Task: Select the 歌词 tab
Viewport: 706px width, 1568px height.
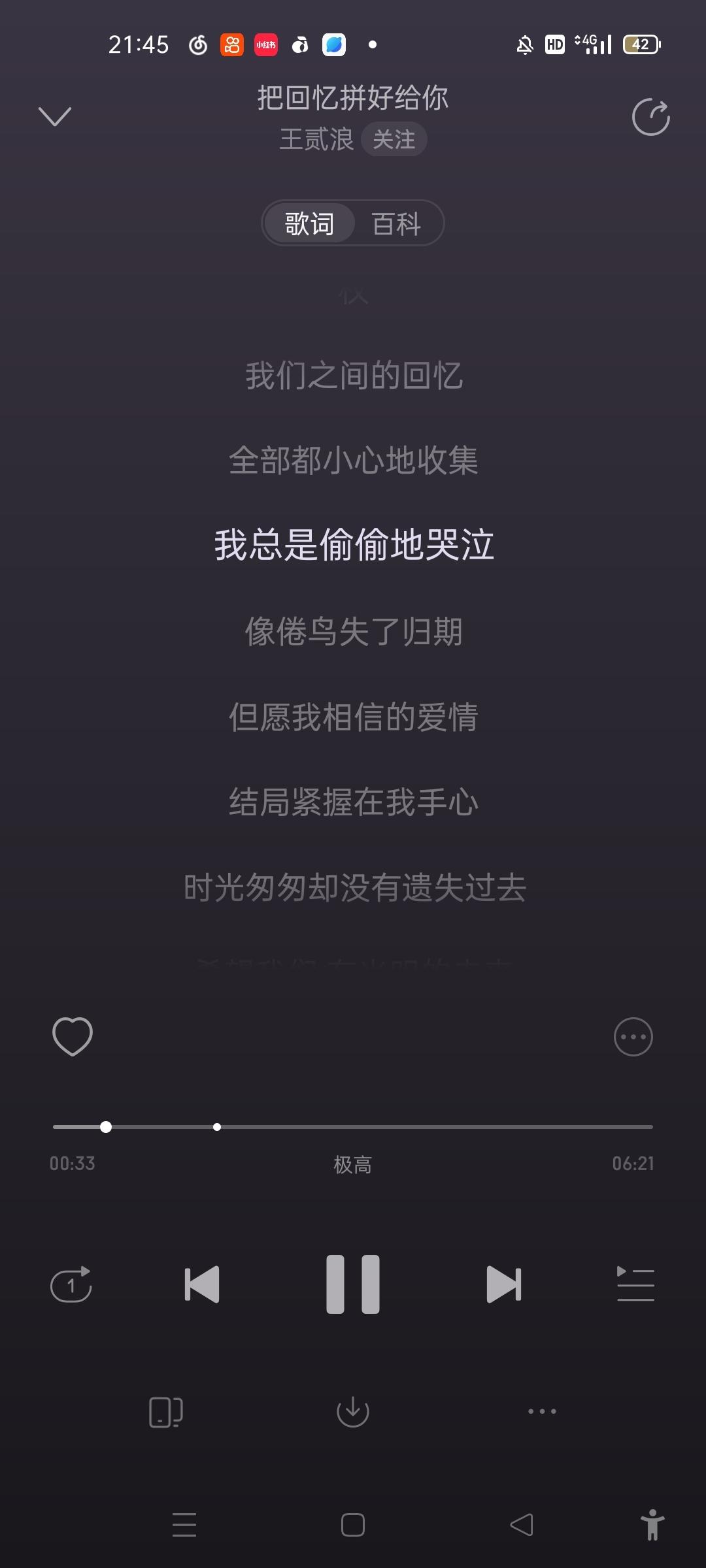Action: pos(309,223)
